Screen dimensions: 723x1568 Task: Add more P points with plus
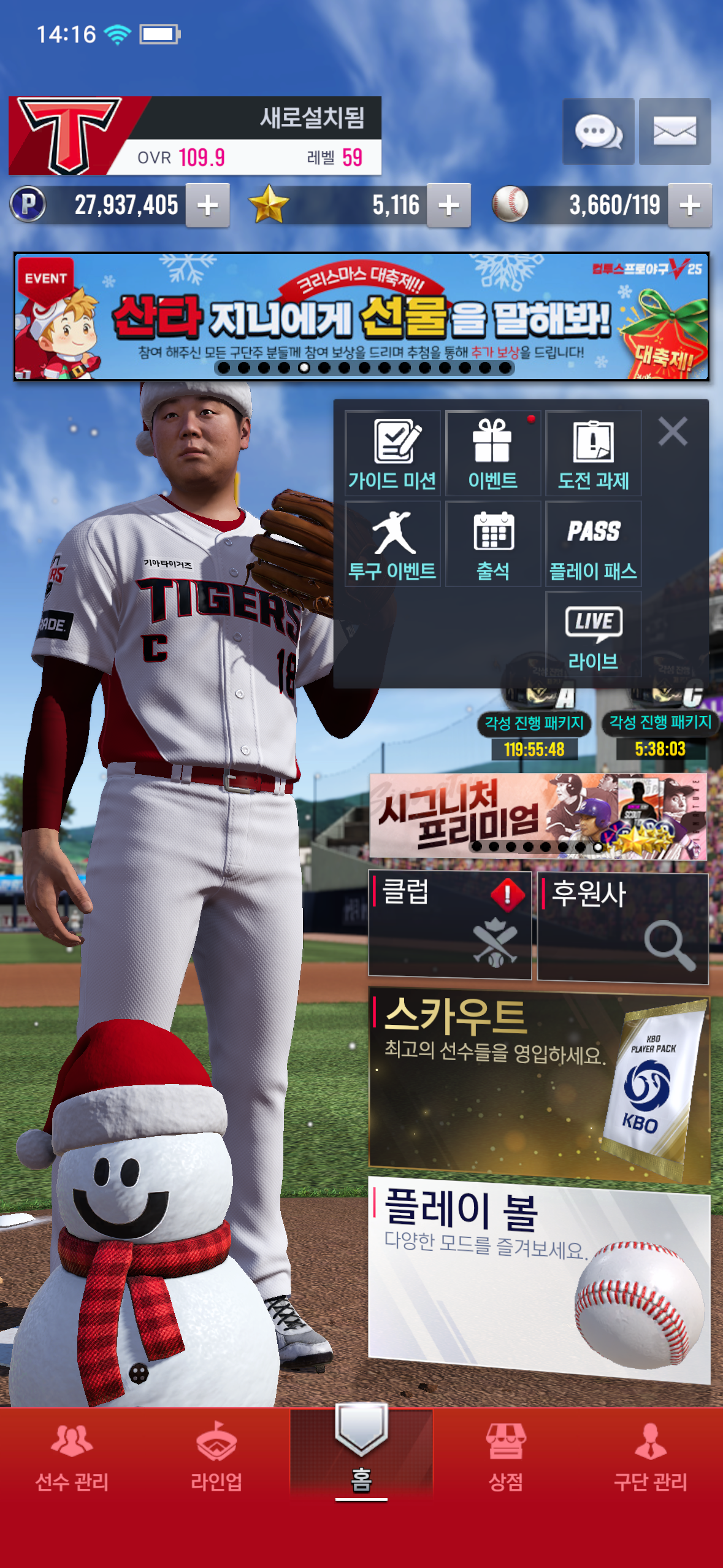click(208, 206)
